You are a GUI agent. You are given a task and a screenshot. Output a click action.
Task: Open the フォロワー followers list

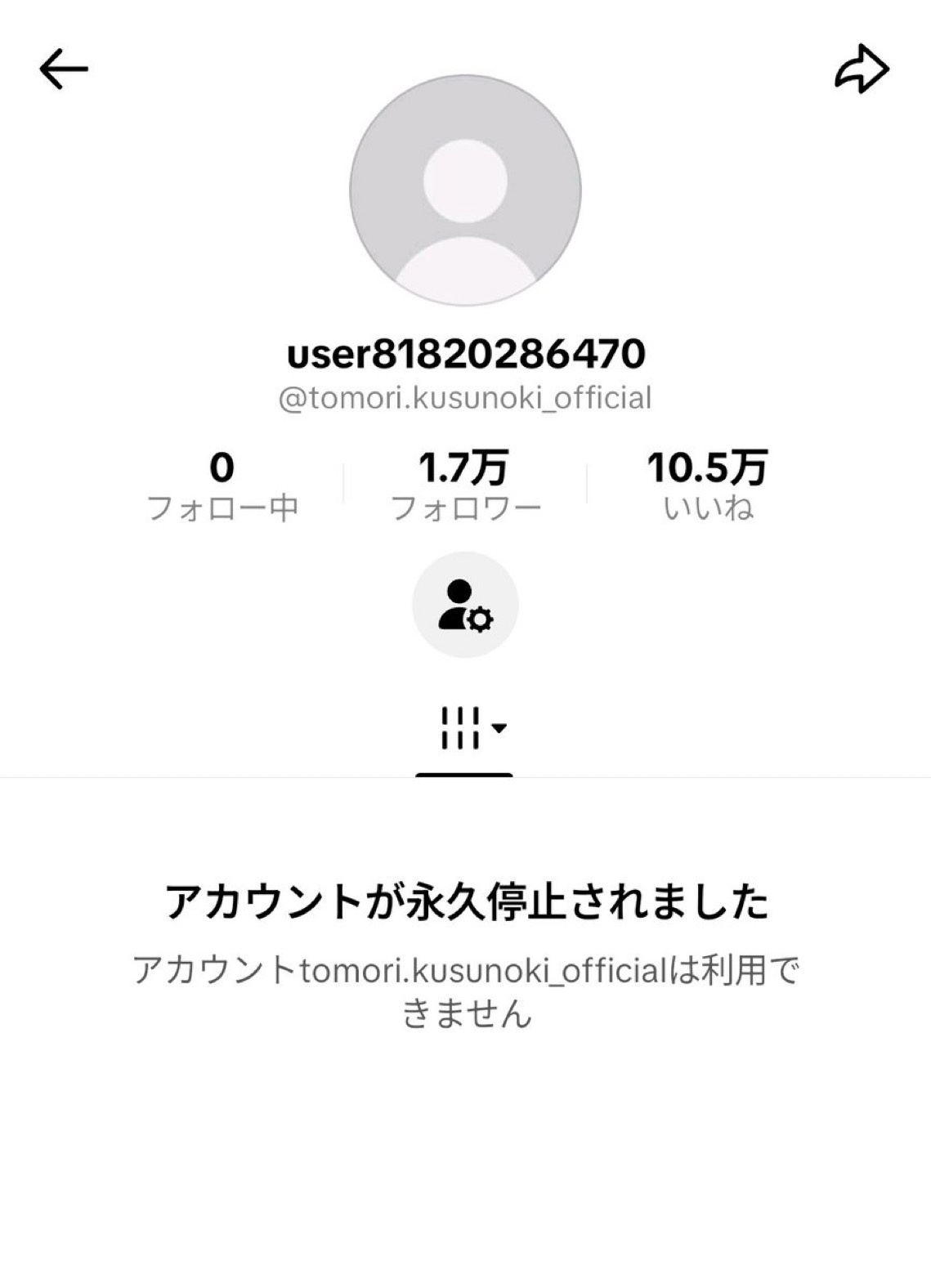point(465,486)
